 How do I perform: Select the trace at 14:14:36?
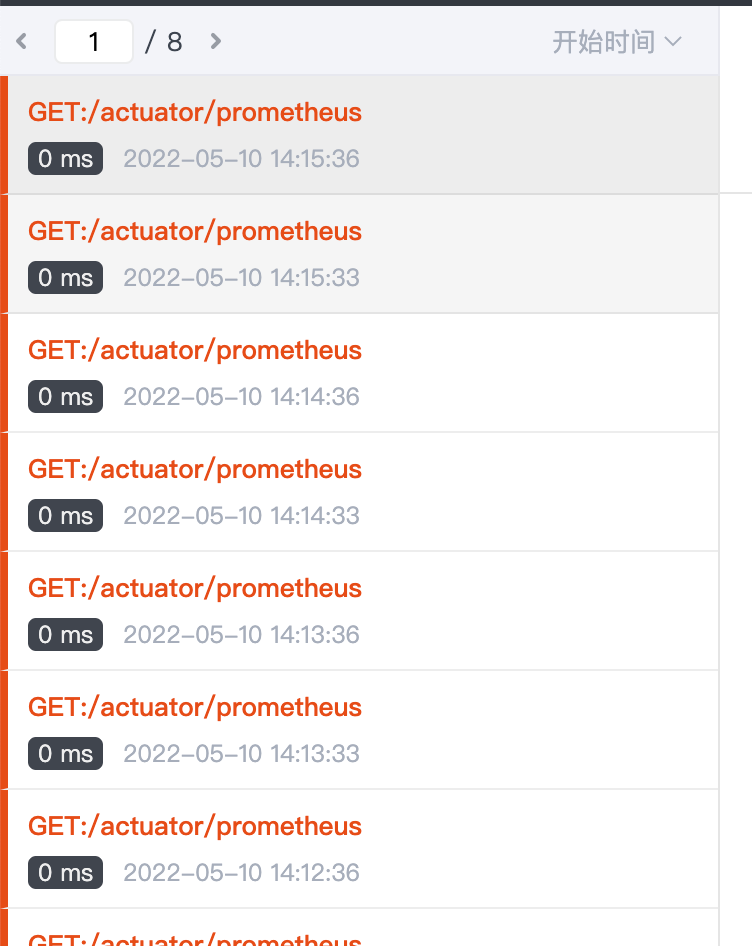(195, 350)
